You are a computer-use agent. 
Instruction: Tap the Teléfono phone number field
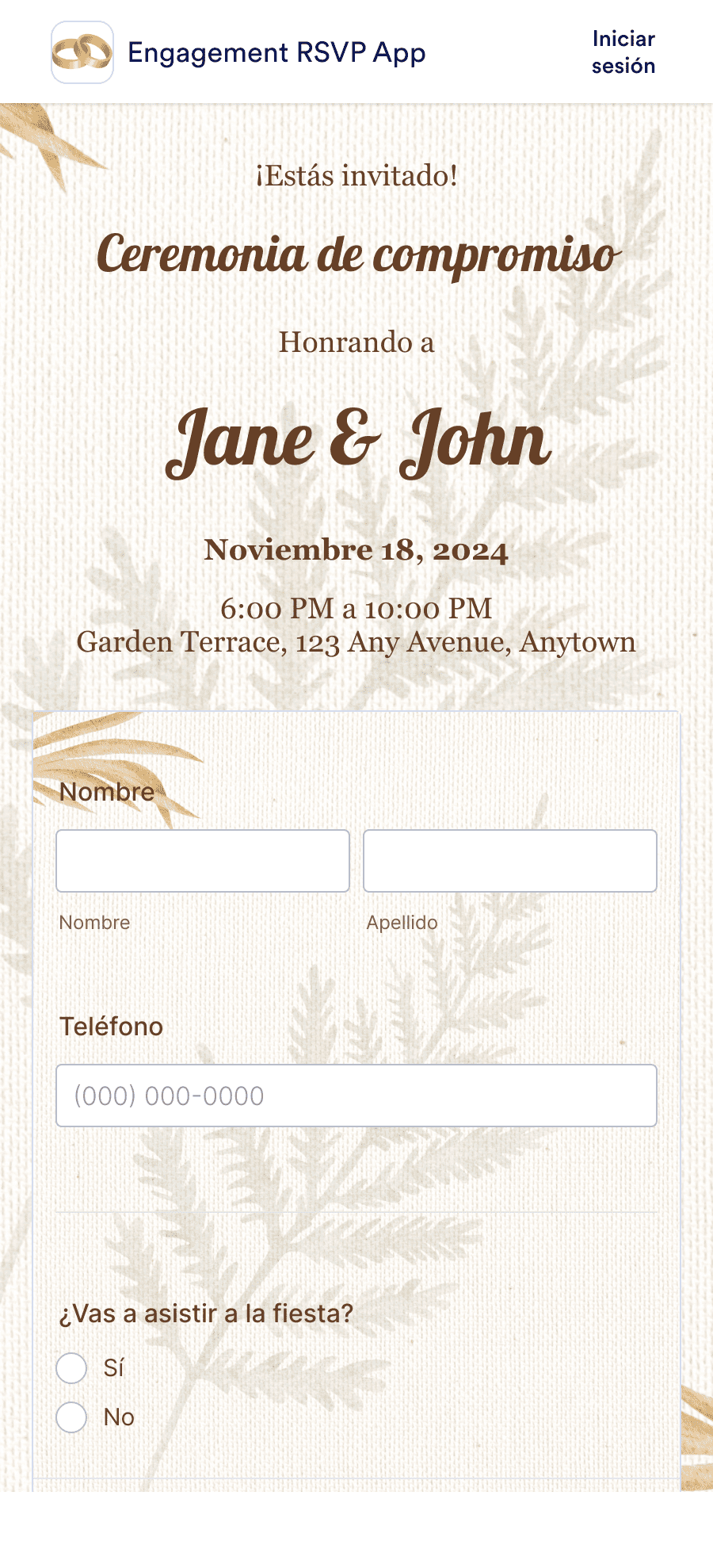pos(356,1096)
